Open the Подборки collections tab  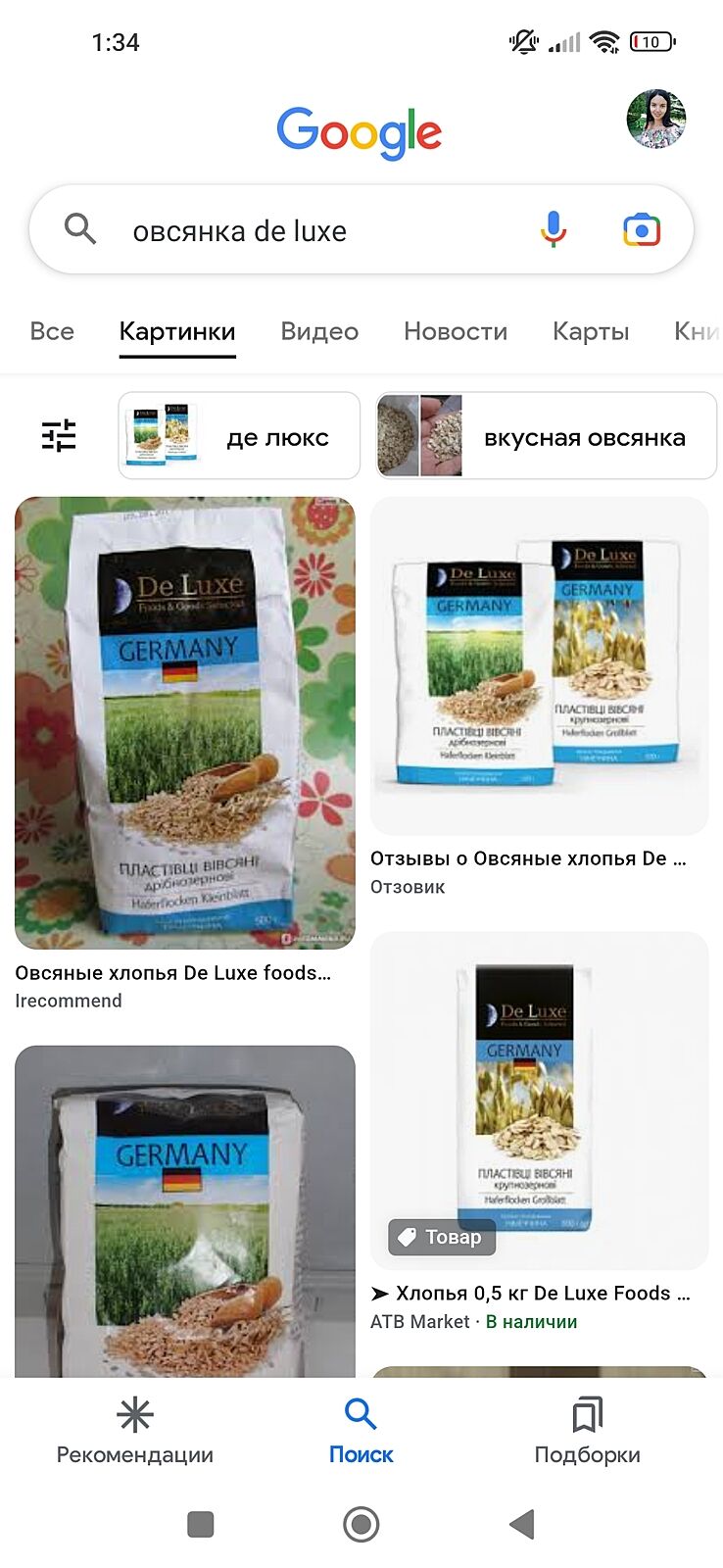point(587,1431)
